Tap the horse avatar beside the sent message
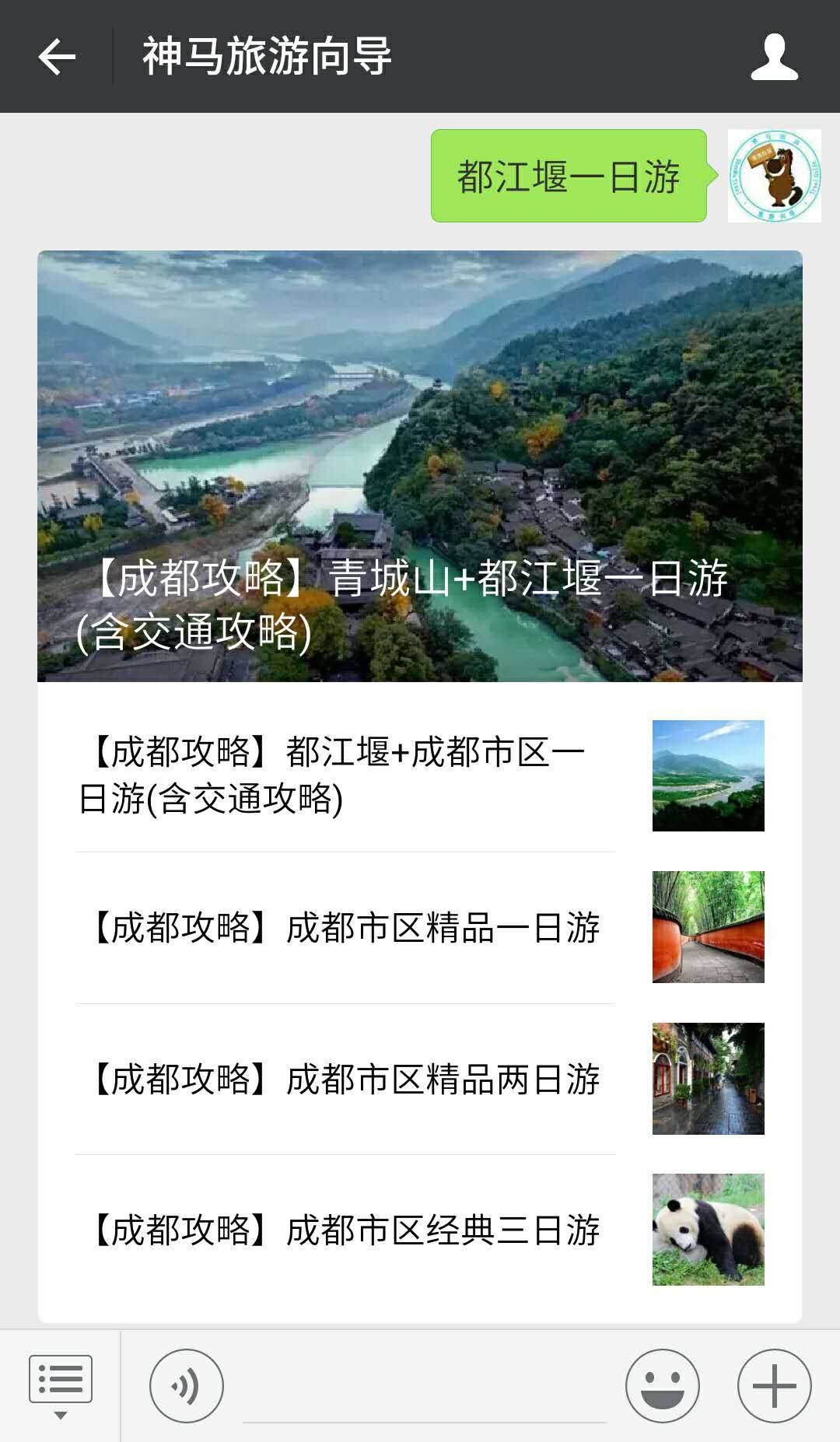Image resolution: width=840 pixels, height=1442 pixels. pos(774,176)
